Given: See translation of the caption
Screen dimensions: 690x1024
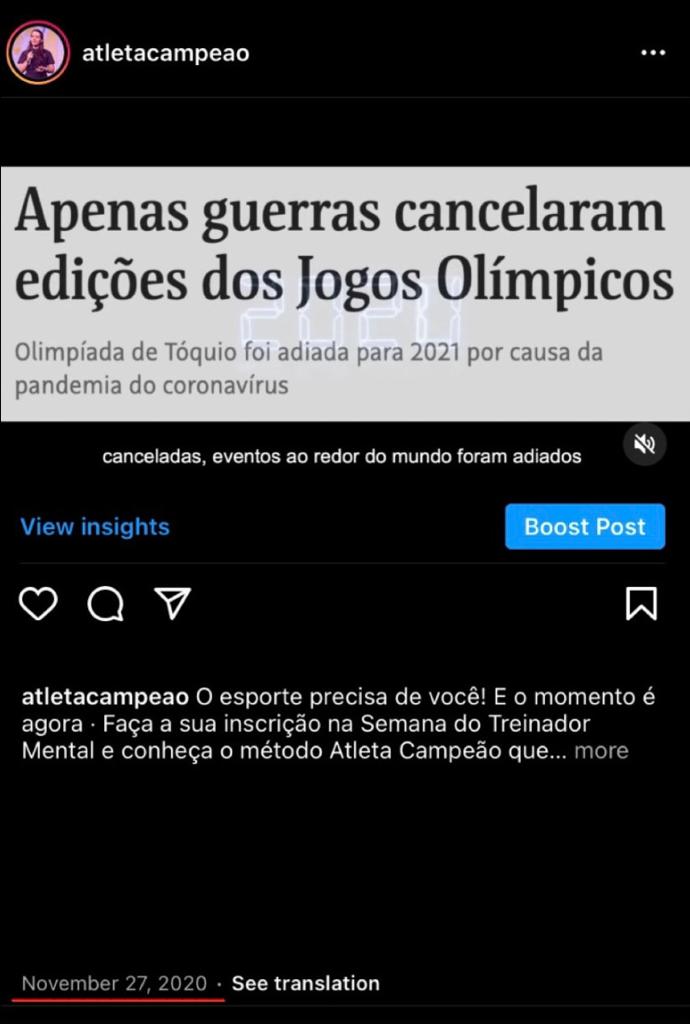Looking at the screenshot, I should tap(305, 983).
